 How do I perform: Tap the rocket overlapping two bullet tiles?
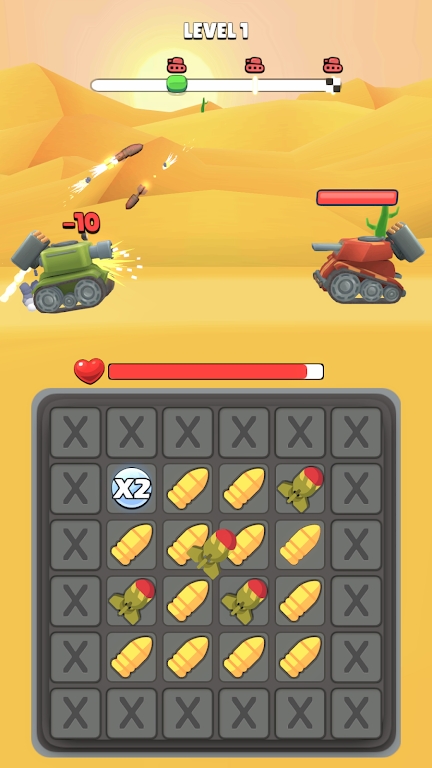click(x=212, y=553)
